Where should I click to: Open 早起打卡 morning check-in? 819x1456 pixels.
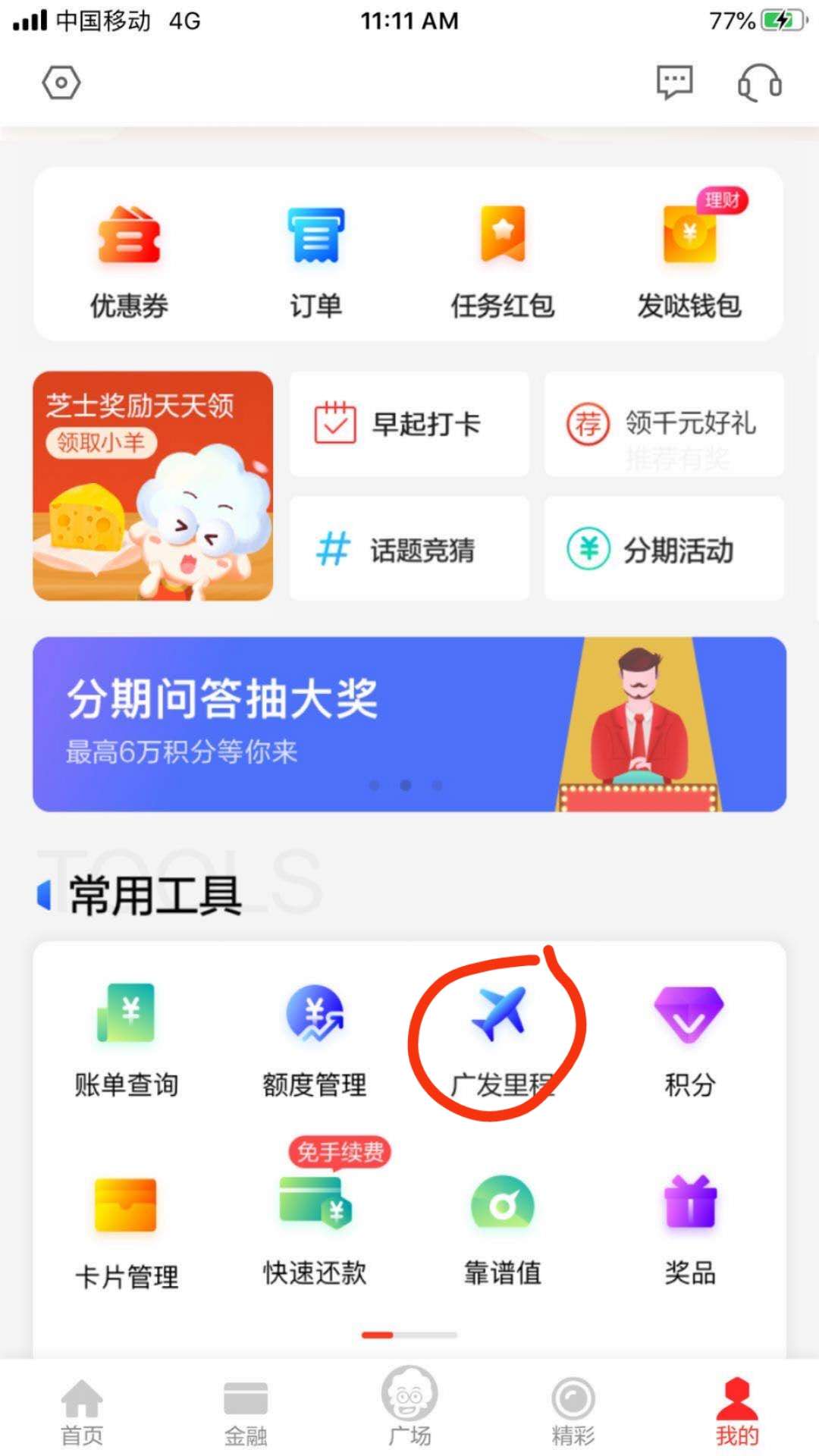(x=407, y=425)
